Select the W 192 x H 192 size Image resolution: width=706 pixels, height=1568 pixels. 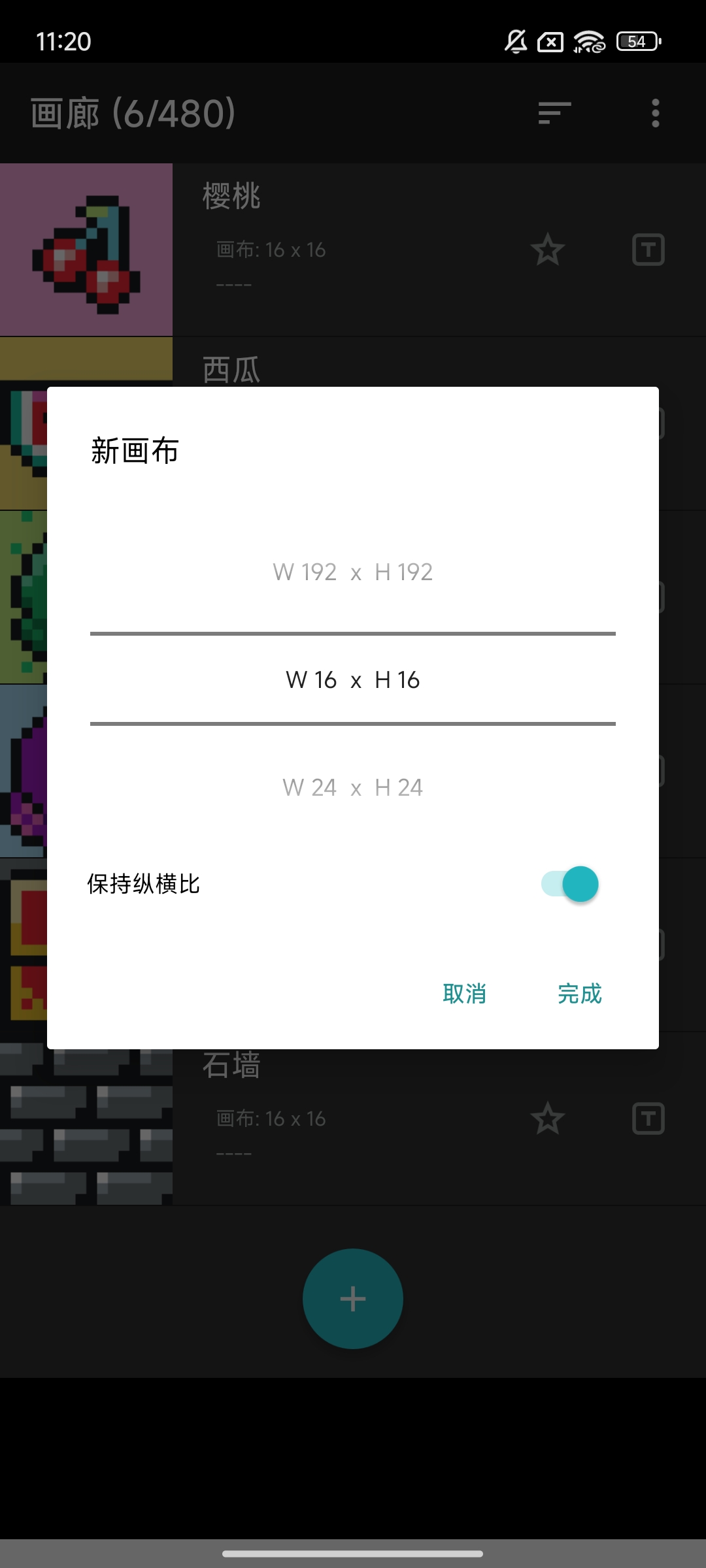tap(353, 572)
